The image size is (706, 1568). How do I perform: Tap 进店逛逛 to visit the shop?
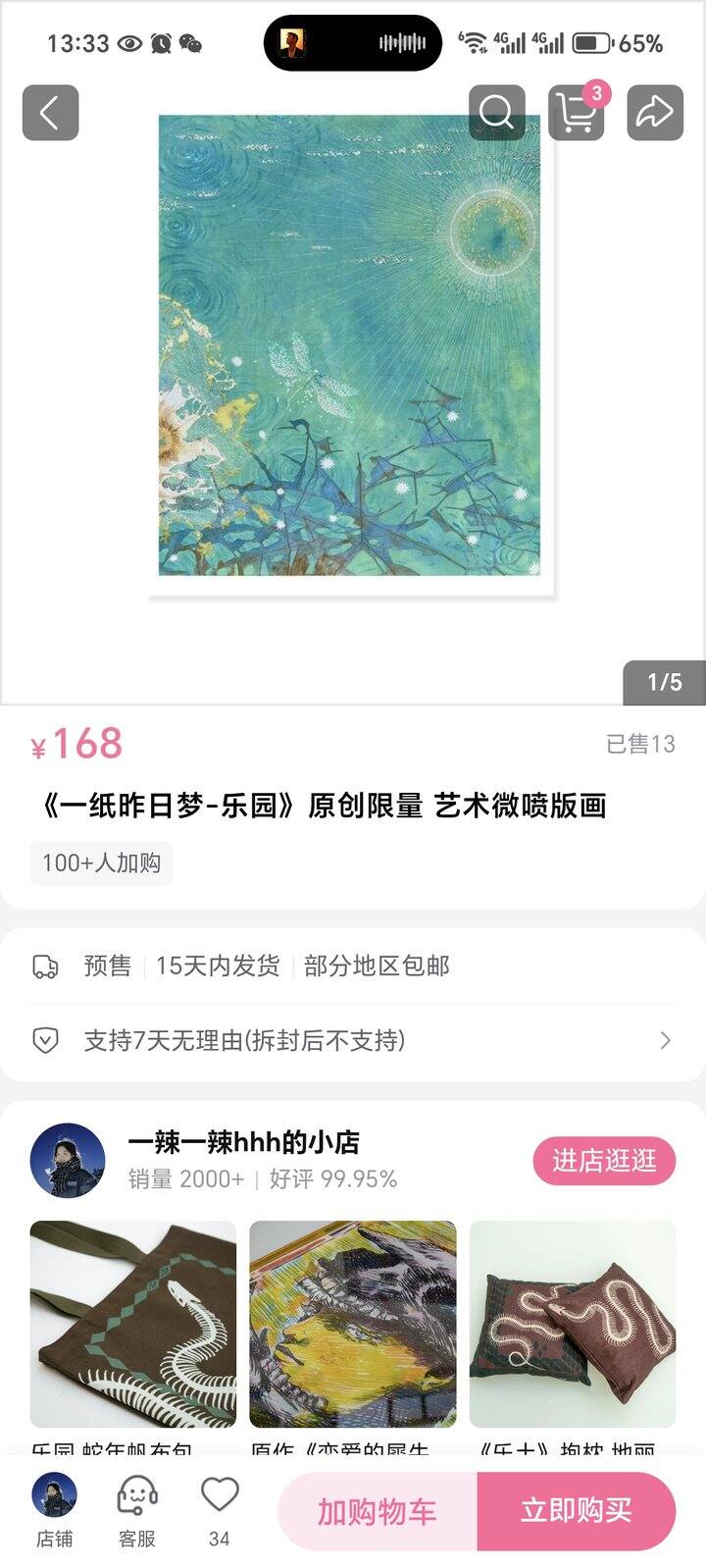coord(604,1161)
